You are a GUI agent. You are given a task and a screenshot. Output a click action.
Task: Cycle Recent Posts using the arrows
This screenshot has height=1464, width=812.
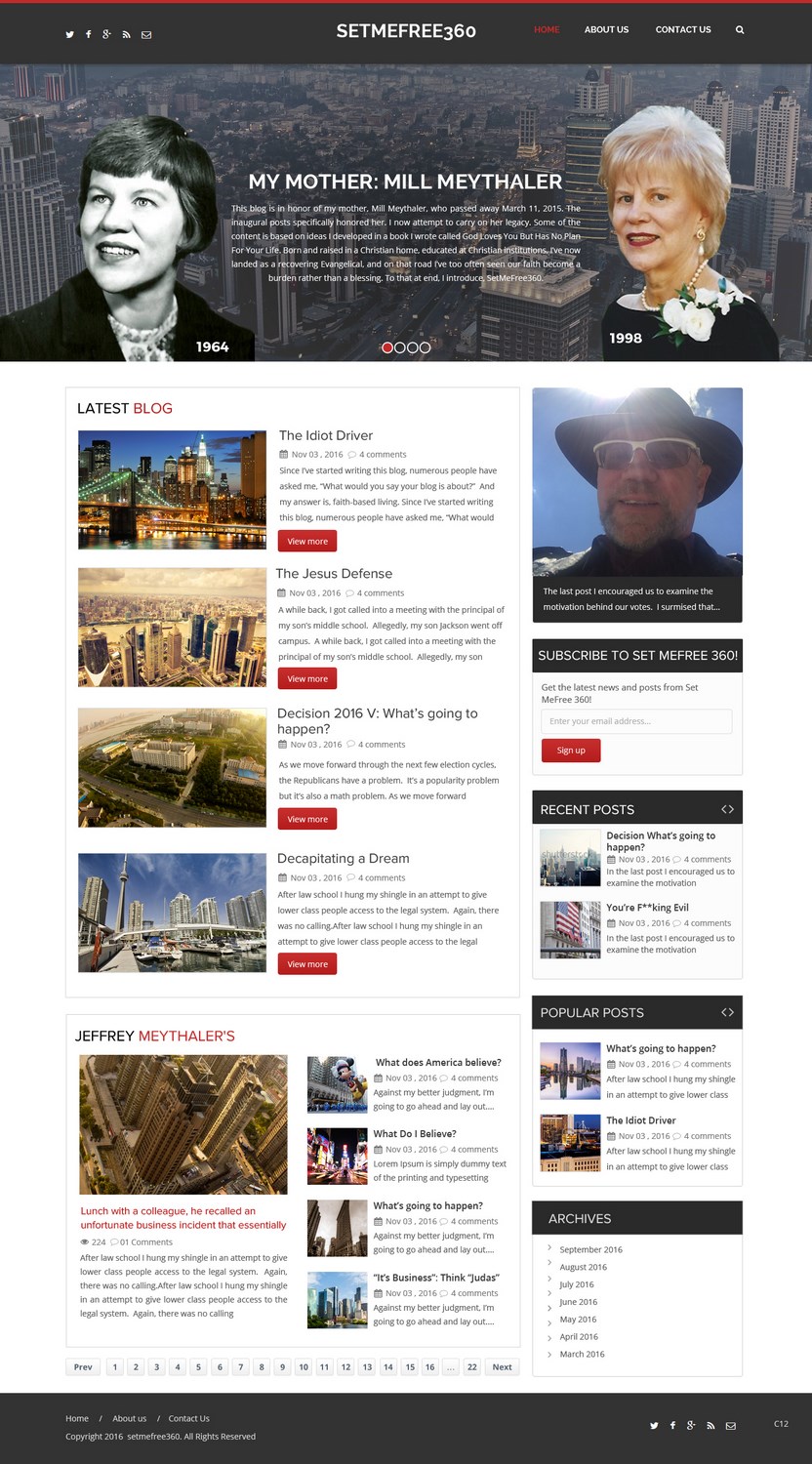pos(727,809)
